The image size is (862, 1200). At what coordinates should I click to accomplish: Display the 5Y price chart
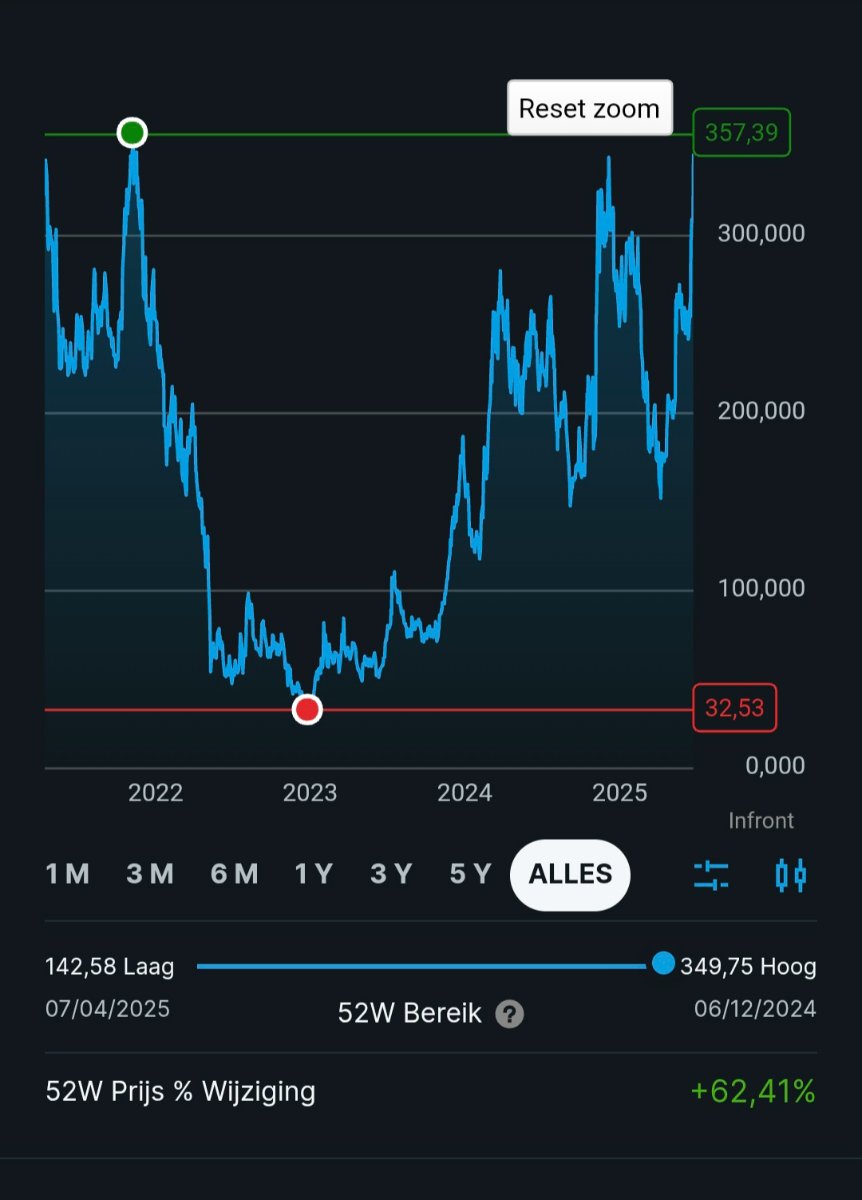point(470,875)
